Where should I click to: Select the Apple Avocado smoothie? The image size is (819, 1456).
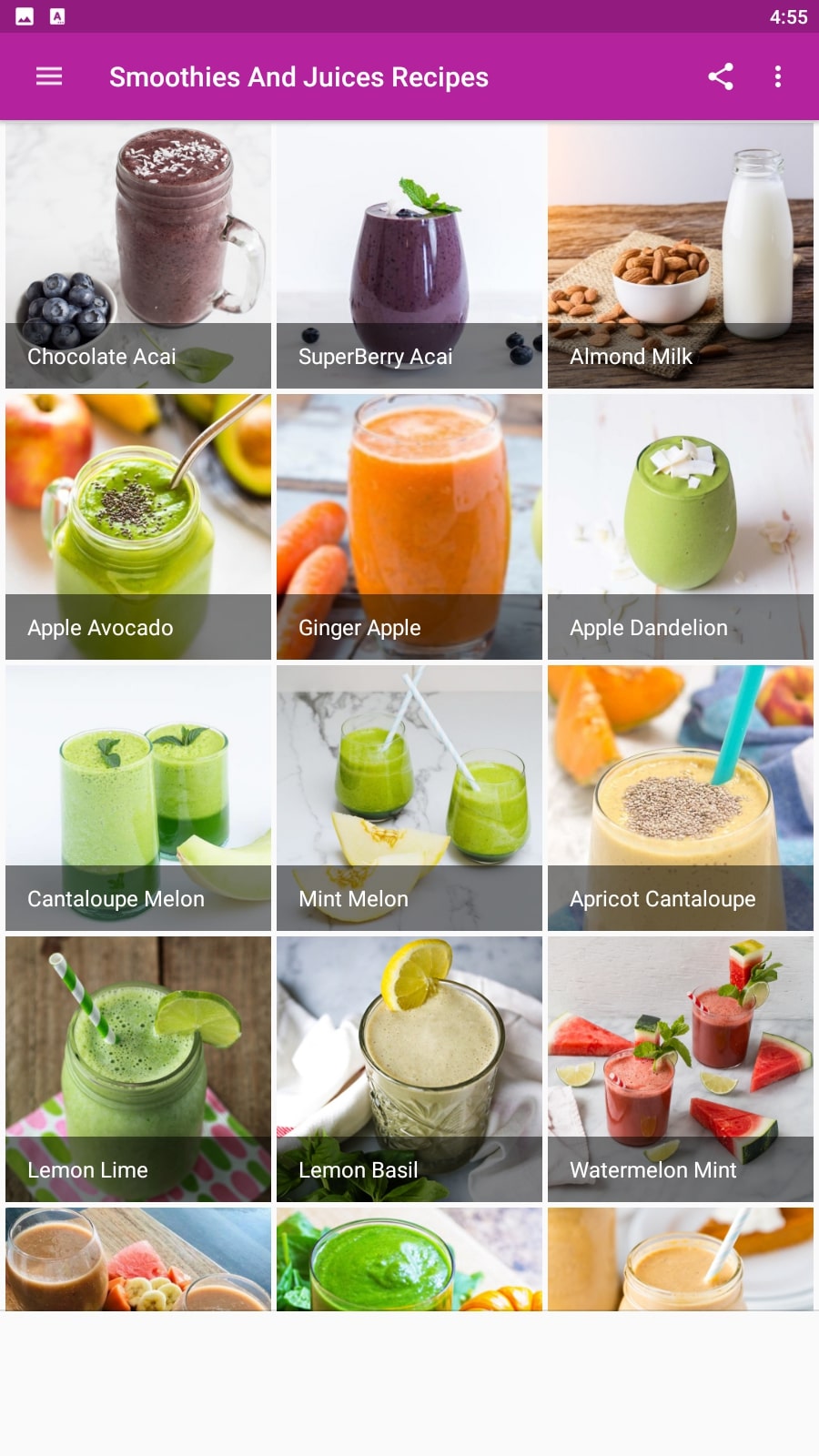(x=138, y=527)
